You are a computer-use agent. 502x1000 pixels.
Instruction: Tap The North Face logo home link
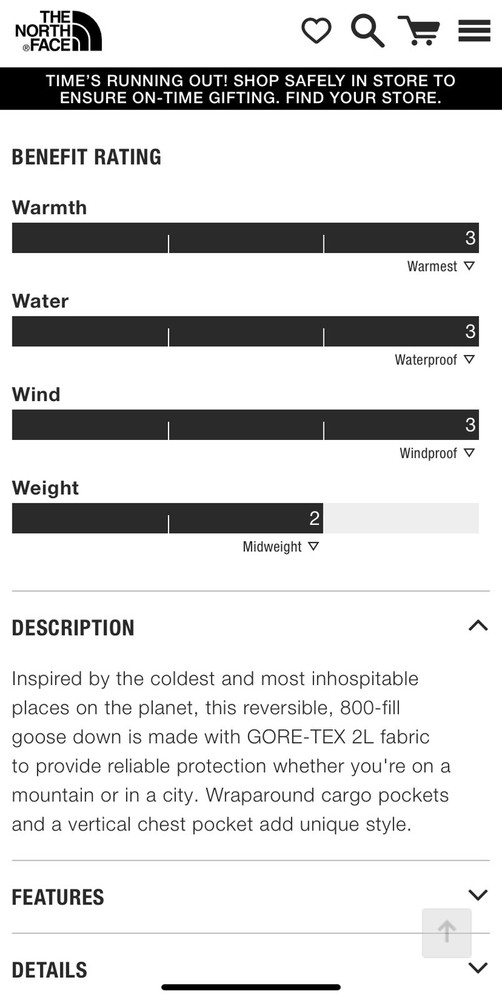click(58, 31)
